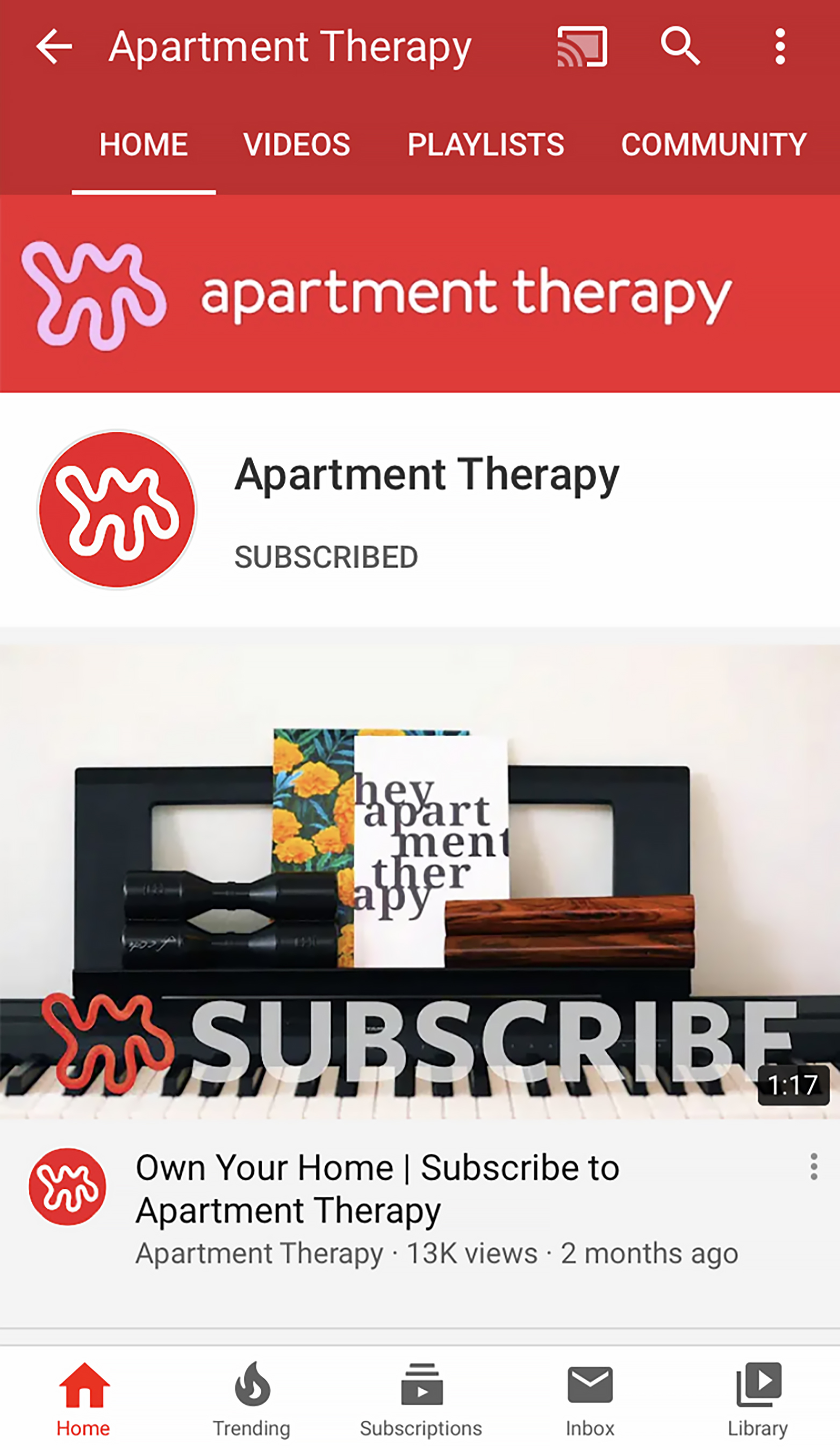Viewport: 840px width, 1450px height.
Task: Open the Subscriptions tab
Action: pyautogui.click(x=421, y=1399)
